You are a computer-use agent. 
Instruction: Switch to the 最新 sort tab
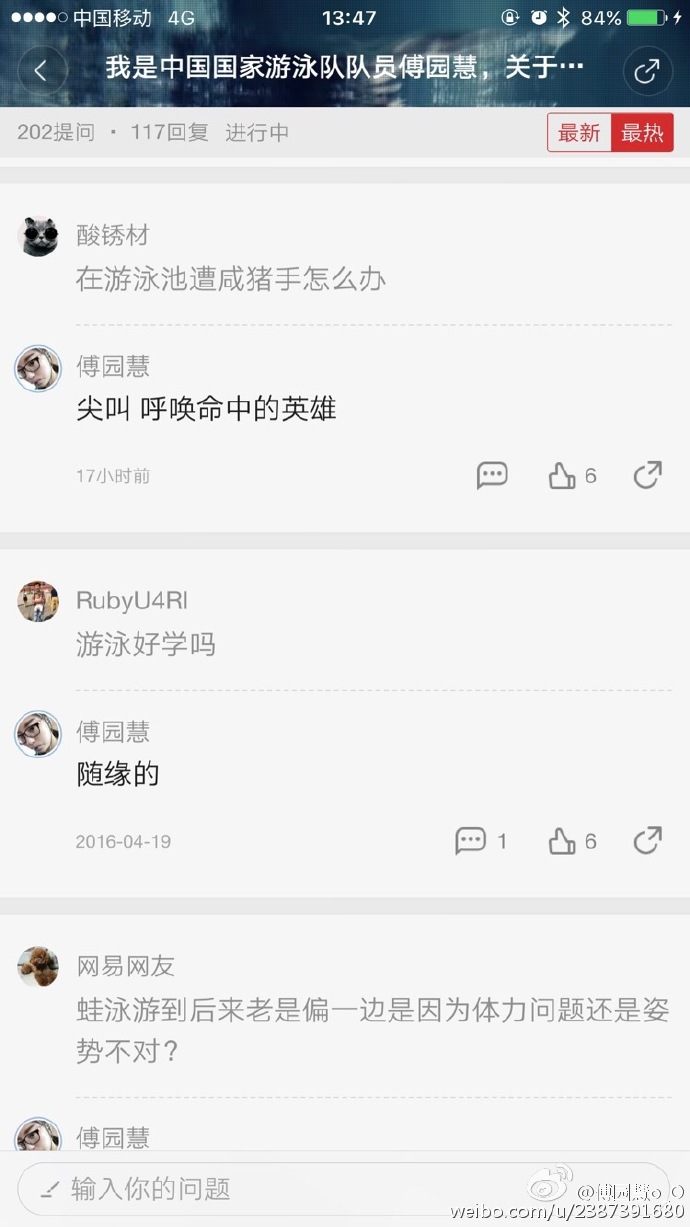[x=579, y=133]
